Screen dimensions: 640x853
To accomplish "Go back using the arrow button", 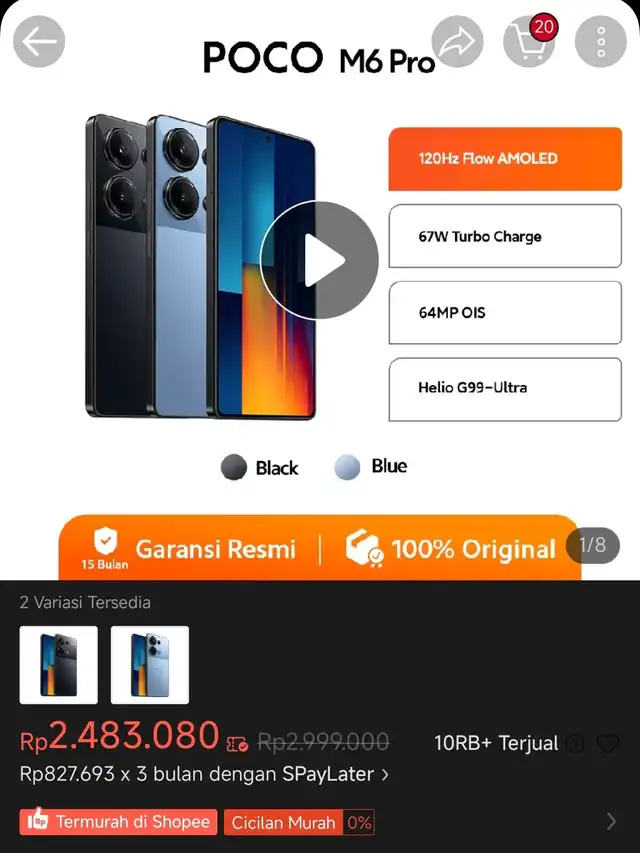I will [39, 41].
